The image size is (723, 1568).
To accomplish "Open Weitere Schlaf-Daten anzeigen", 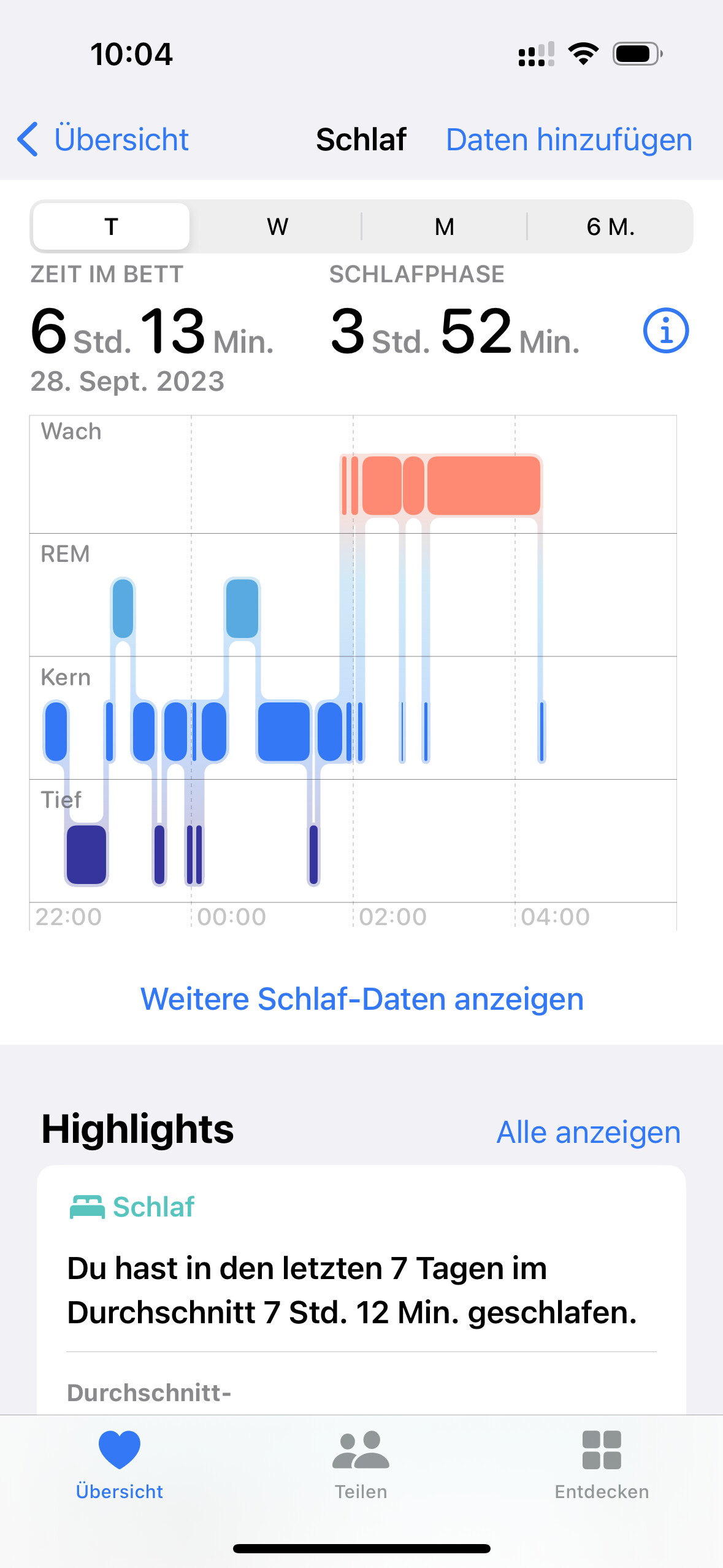I will tap(362, 999).
